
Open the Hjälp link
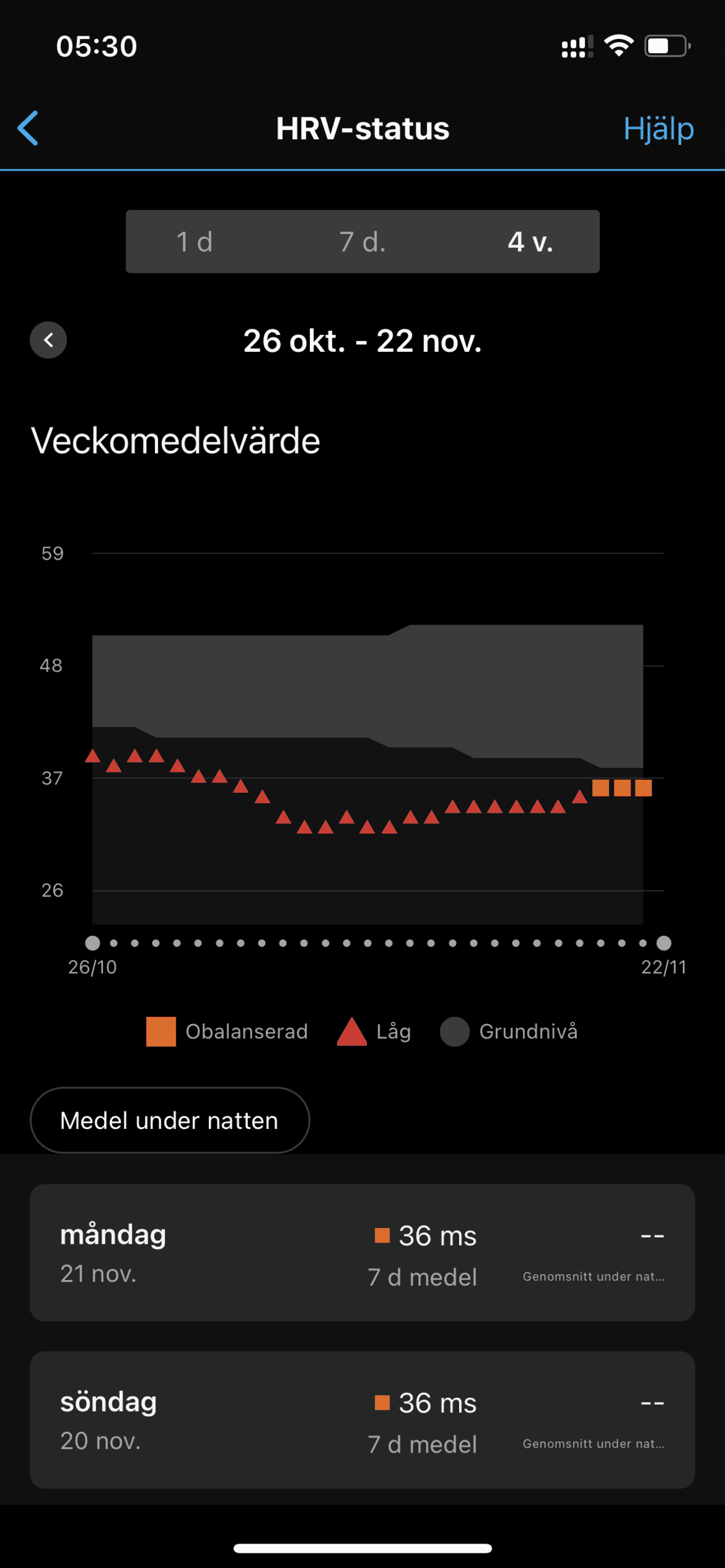point(658,129)
